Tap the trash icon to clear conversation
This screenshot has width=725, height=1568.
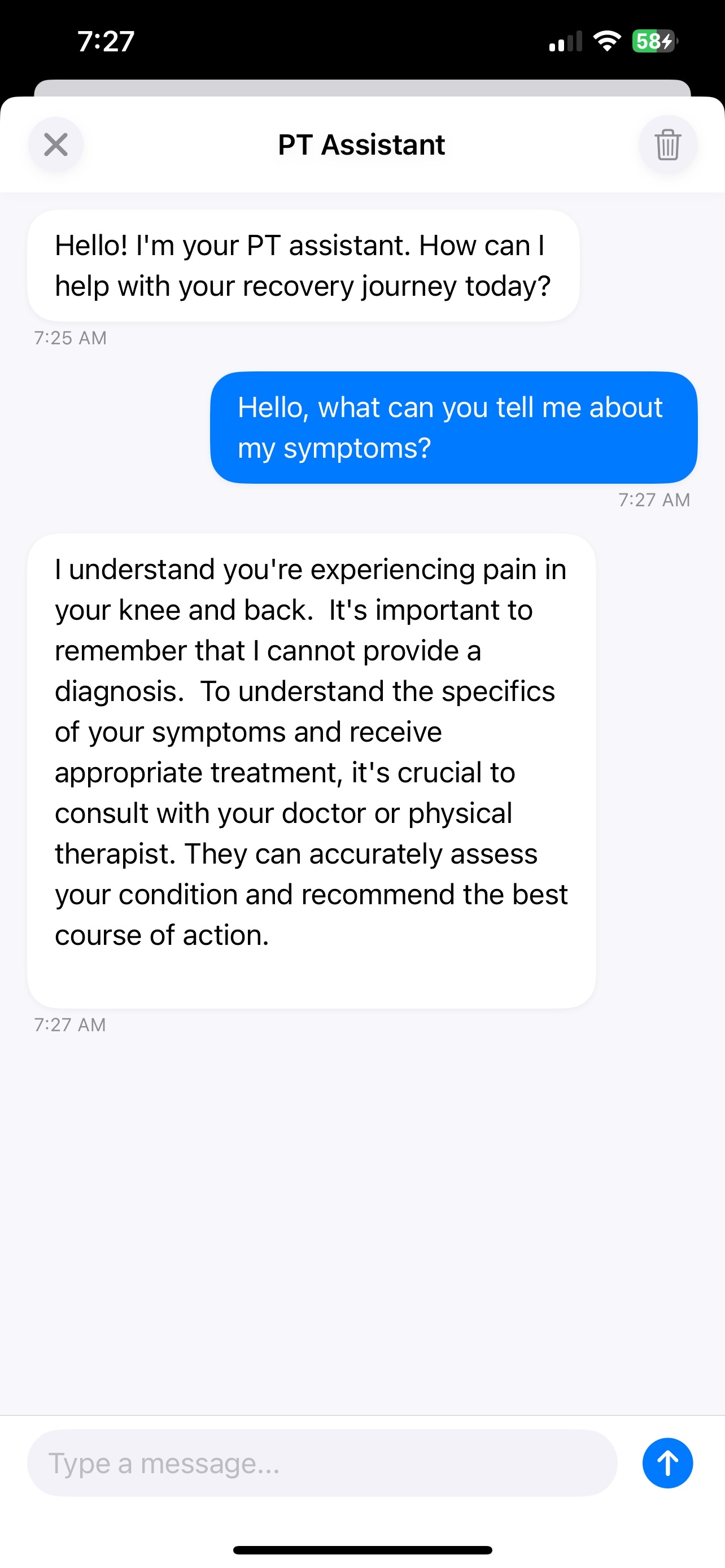pos(668,144)
